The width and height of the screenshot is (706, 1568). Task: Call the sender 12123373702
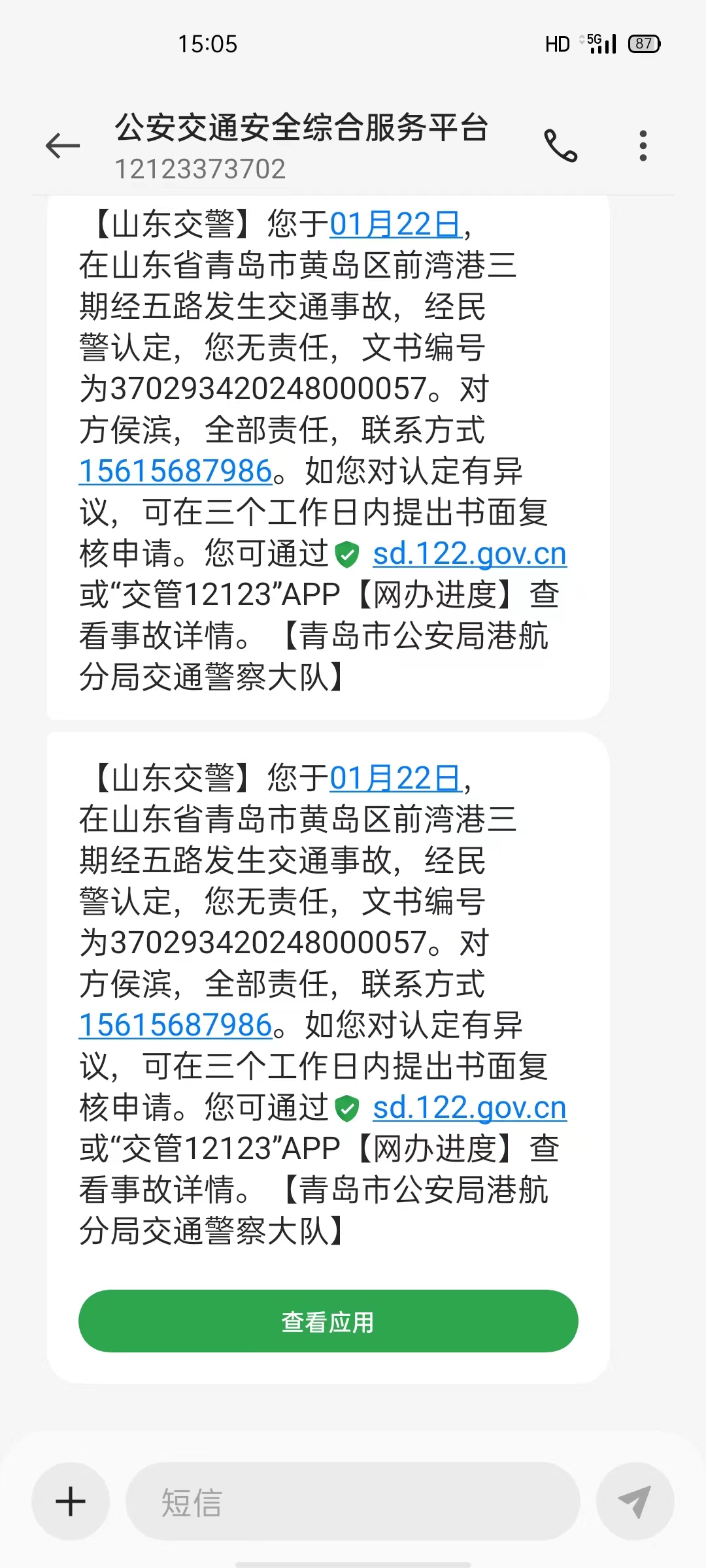coord(560,145)
